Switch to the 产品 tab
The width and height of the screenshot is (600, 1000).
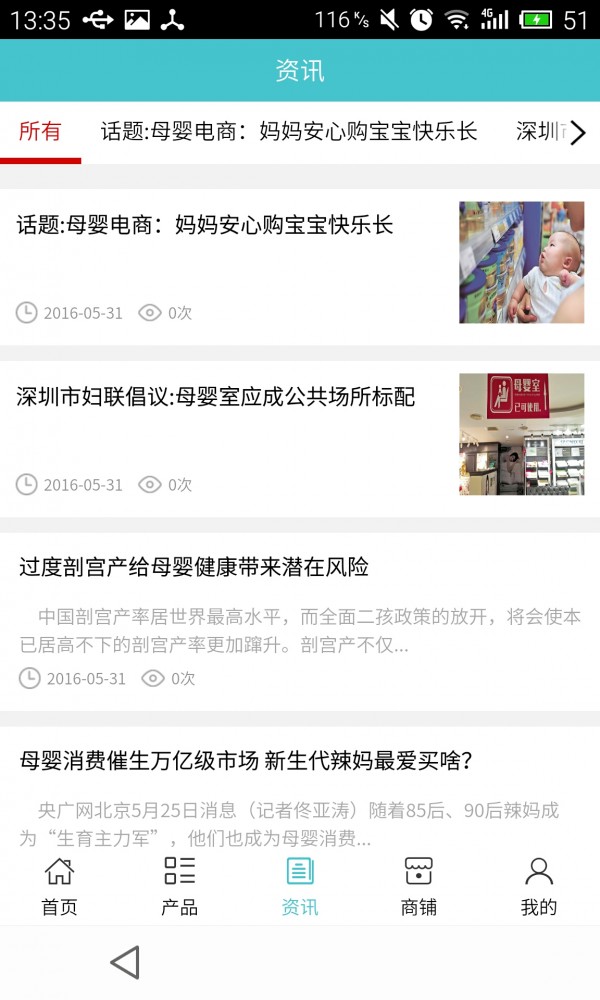[179, 886]
